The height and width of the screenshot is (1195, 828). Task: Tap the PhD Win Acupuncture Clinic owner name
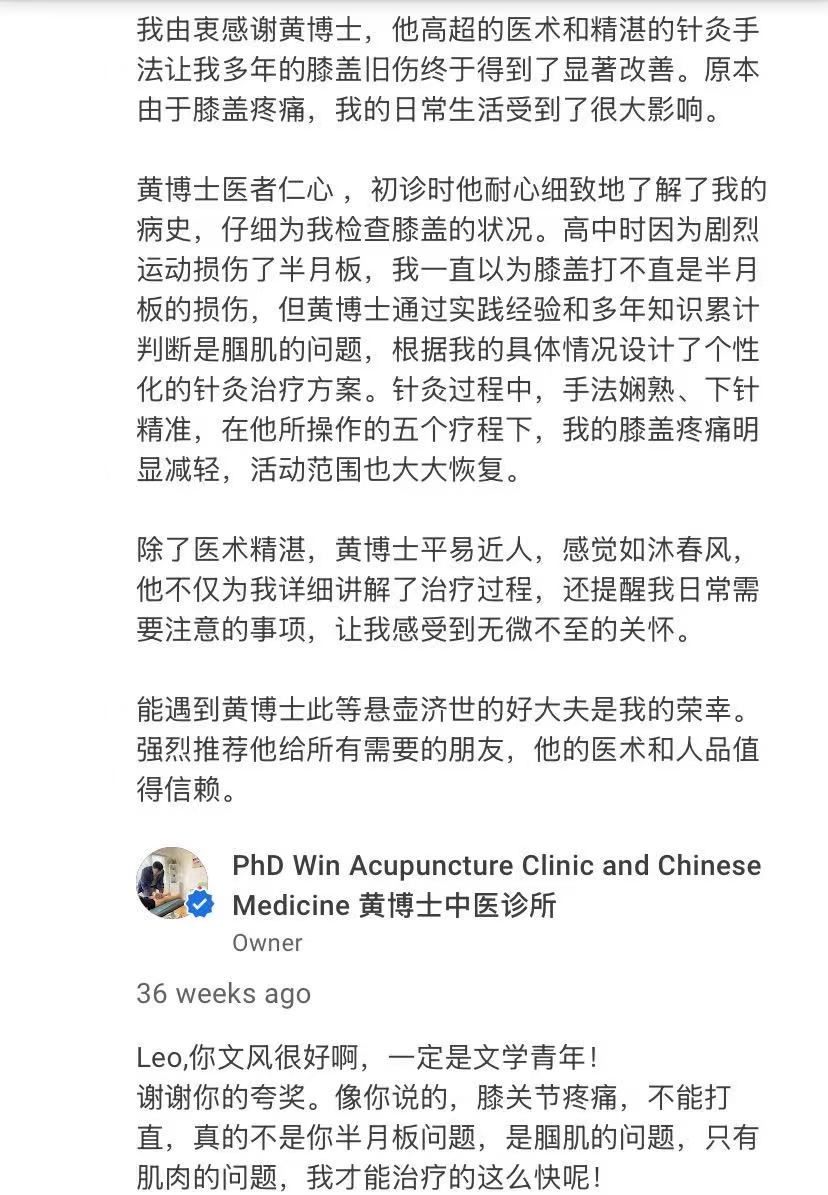click(x=496, y=885)
